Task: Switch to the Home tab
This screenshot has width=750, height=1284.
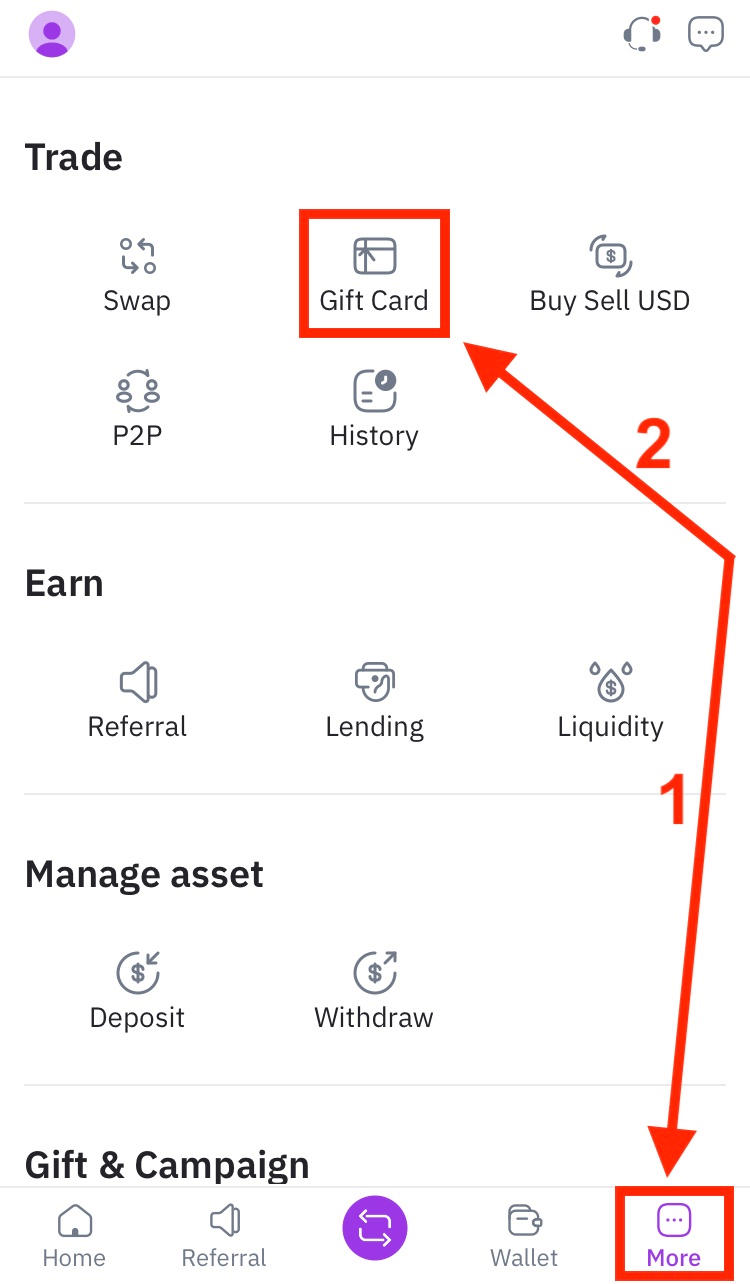Action: click(x=74, y=1236)
